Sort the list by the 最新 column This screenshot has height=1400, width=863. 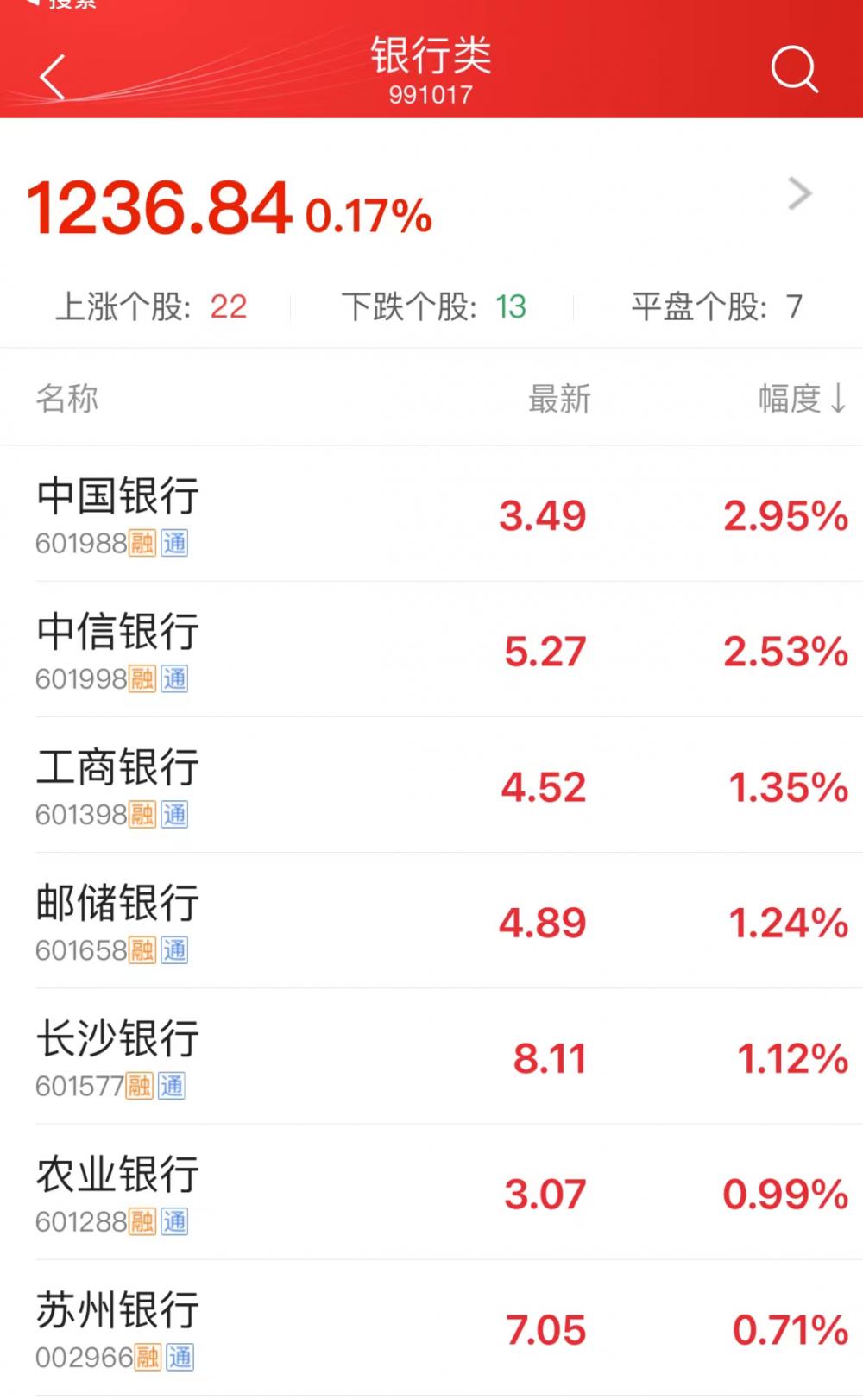[x=559, y=399]
